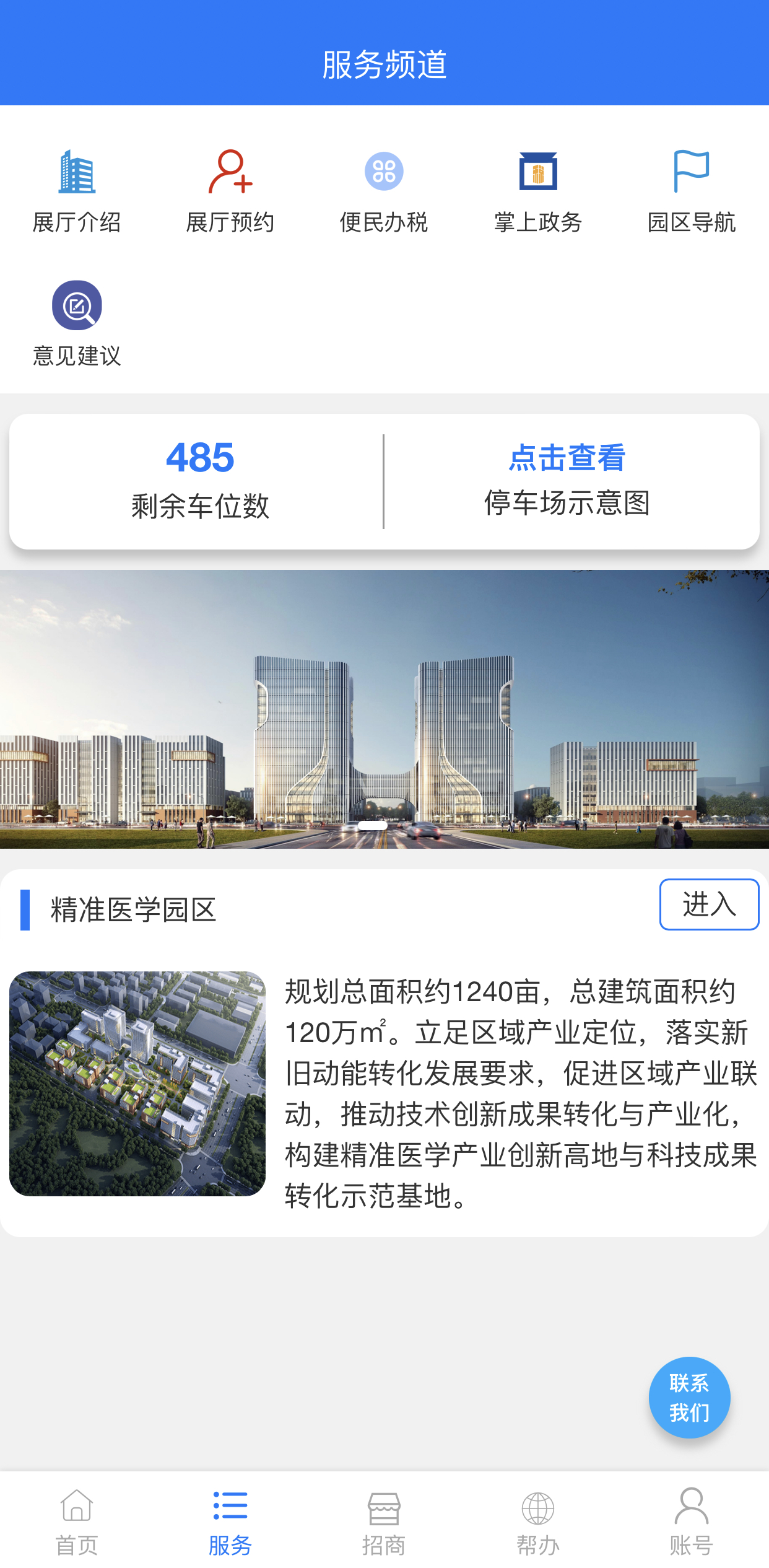
Task: Launch 园区导航 navigation
Action: 691,191
